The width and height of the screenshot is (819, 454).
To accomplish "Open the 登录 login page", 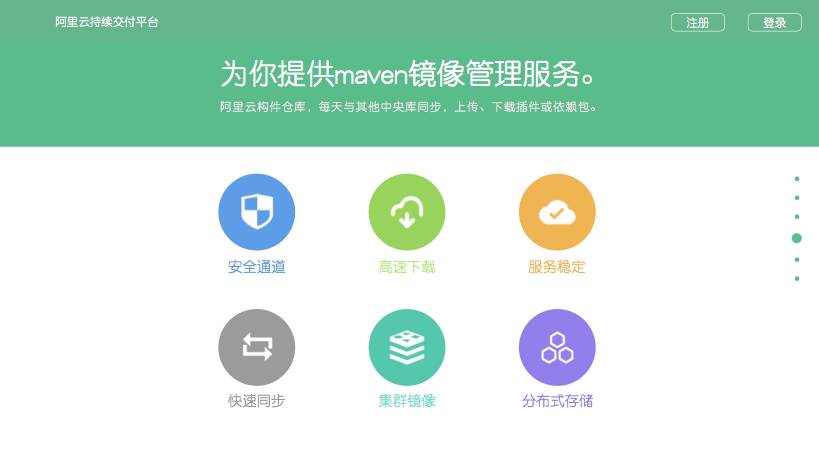I will (x=774, y=23).
